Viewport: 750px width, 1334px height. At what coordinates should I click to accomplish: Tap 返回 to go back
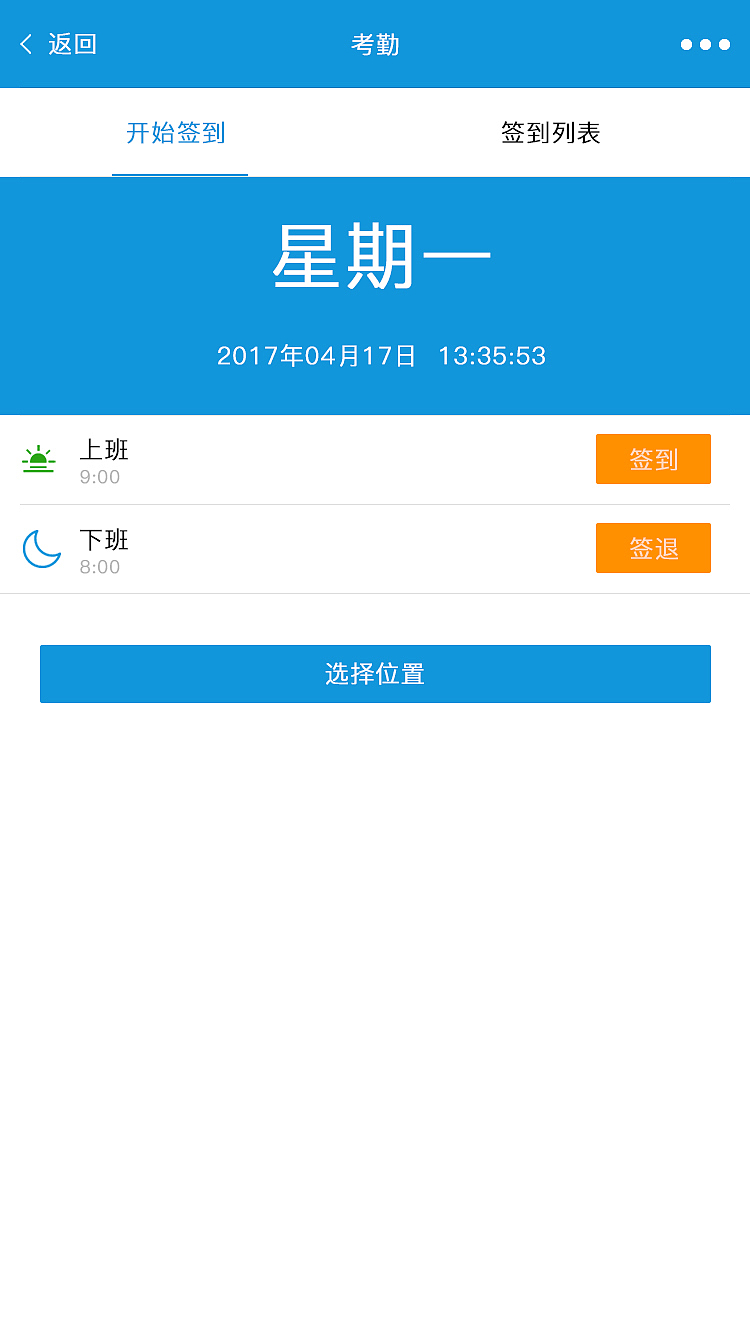coord(70,44)
